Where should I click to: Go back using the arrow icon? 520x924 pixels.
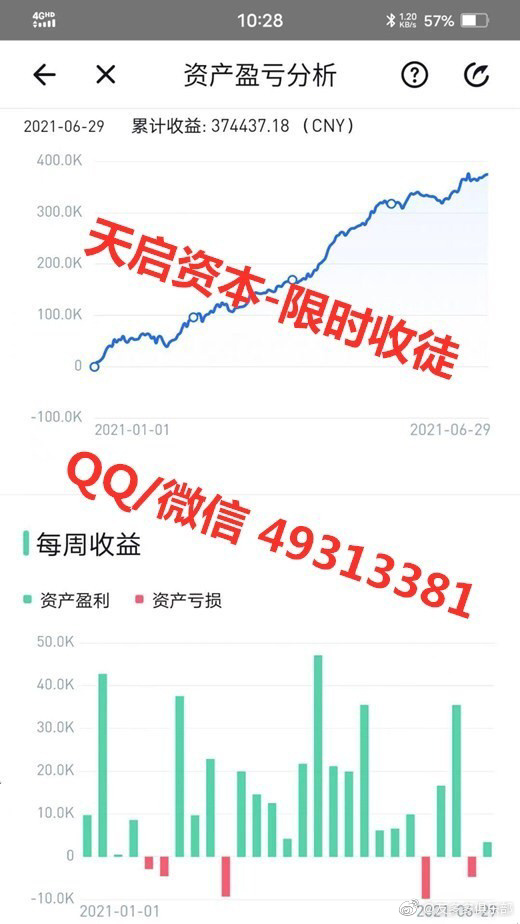point(44,75)
